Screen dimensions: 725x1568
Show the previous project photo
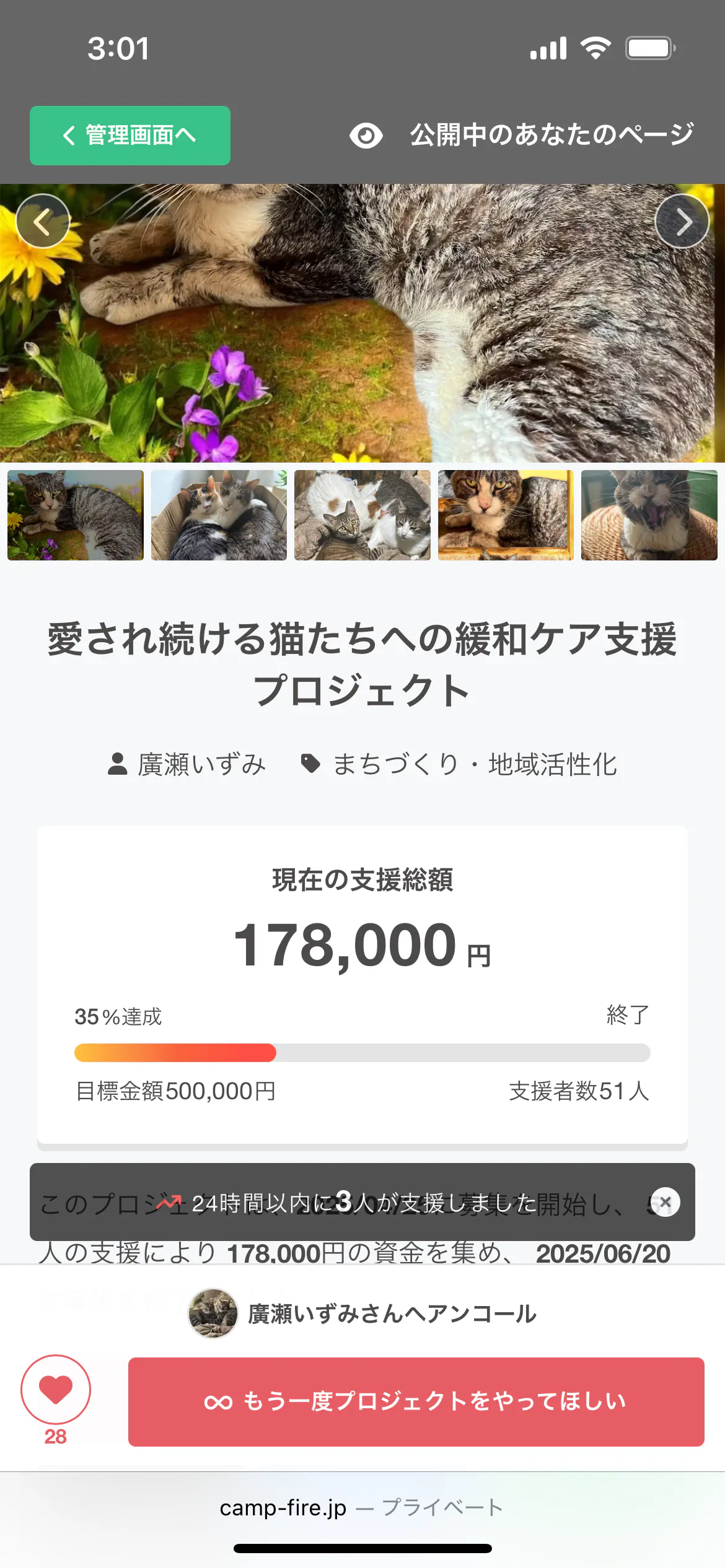43,221
